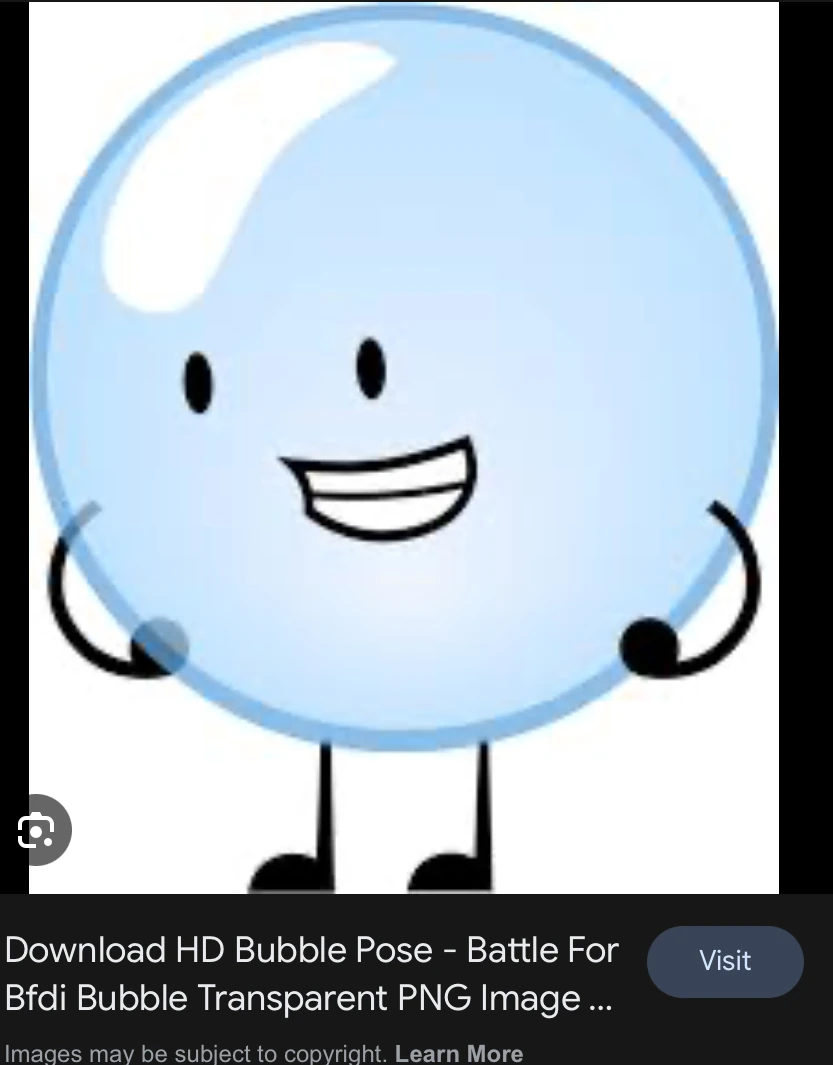
Task: Open the Learn More copyright link
Action: [x=459, y=1053]
